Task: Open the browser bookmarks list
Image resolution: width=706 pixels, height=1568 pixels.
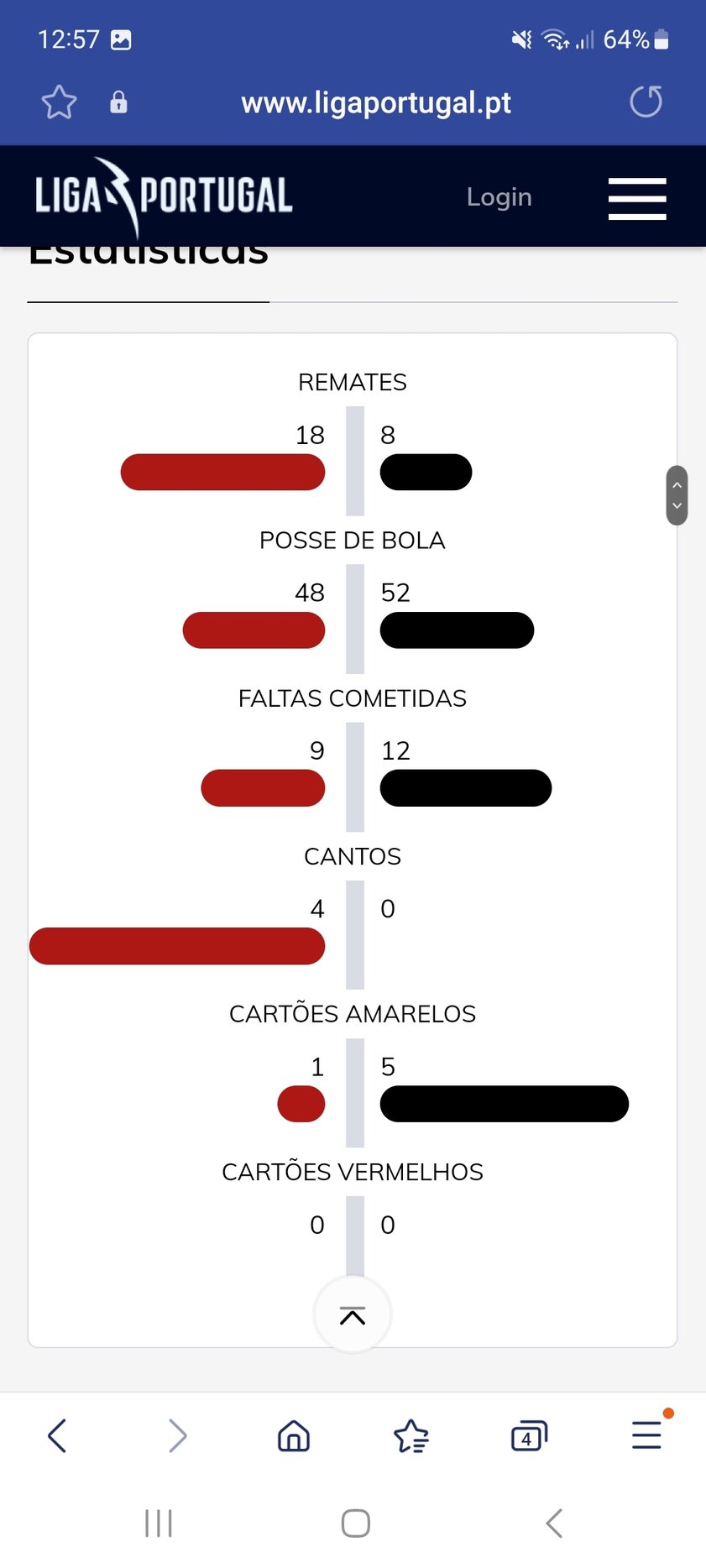Action: [411, 1435]
